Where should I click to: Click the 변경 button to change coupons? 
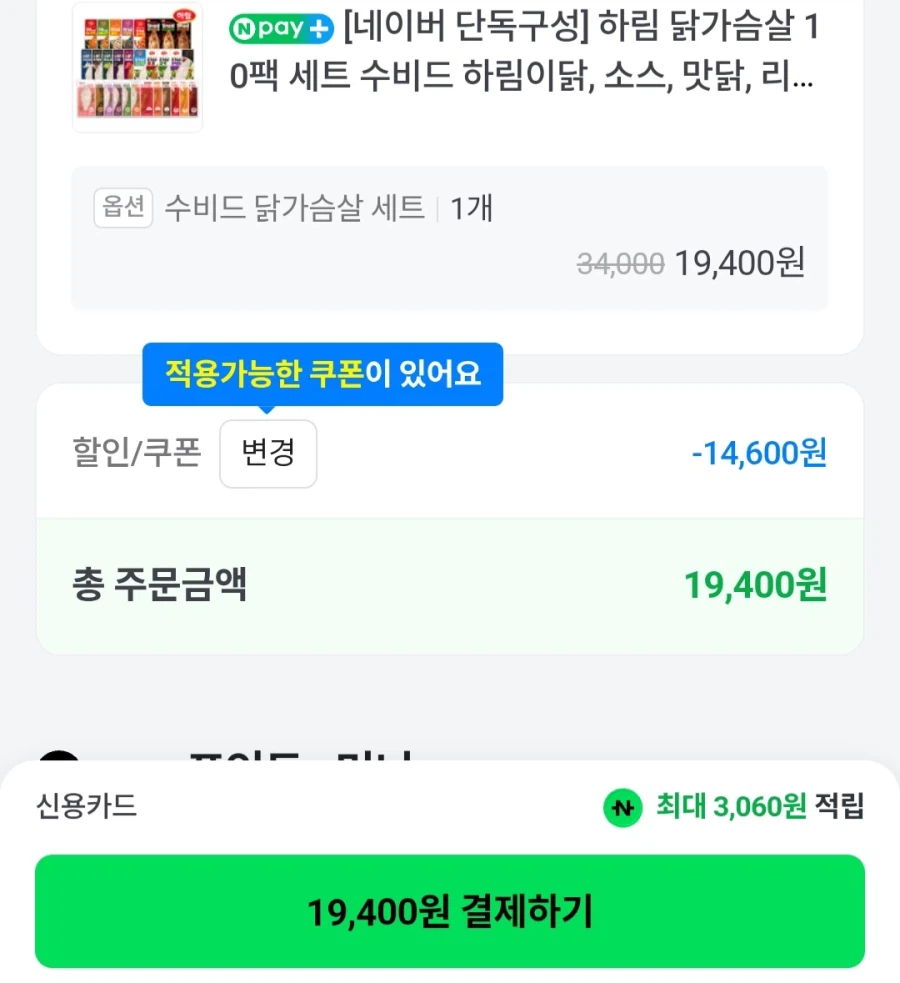click(x=268, y=454)
